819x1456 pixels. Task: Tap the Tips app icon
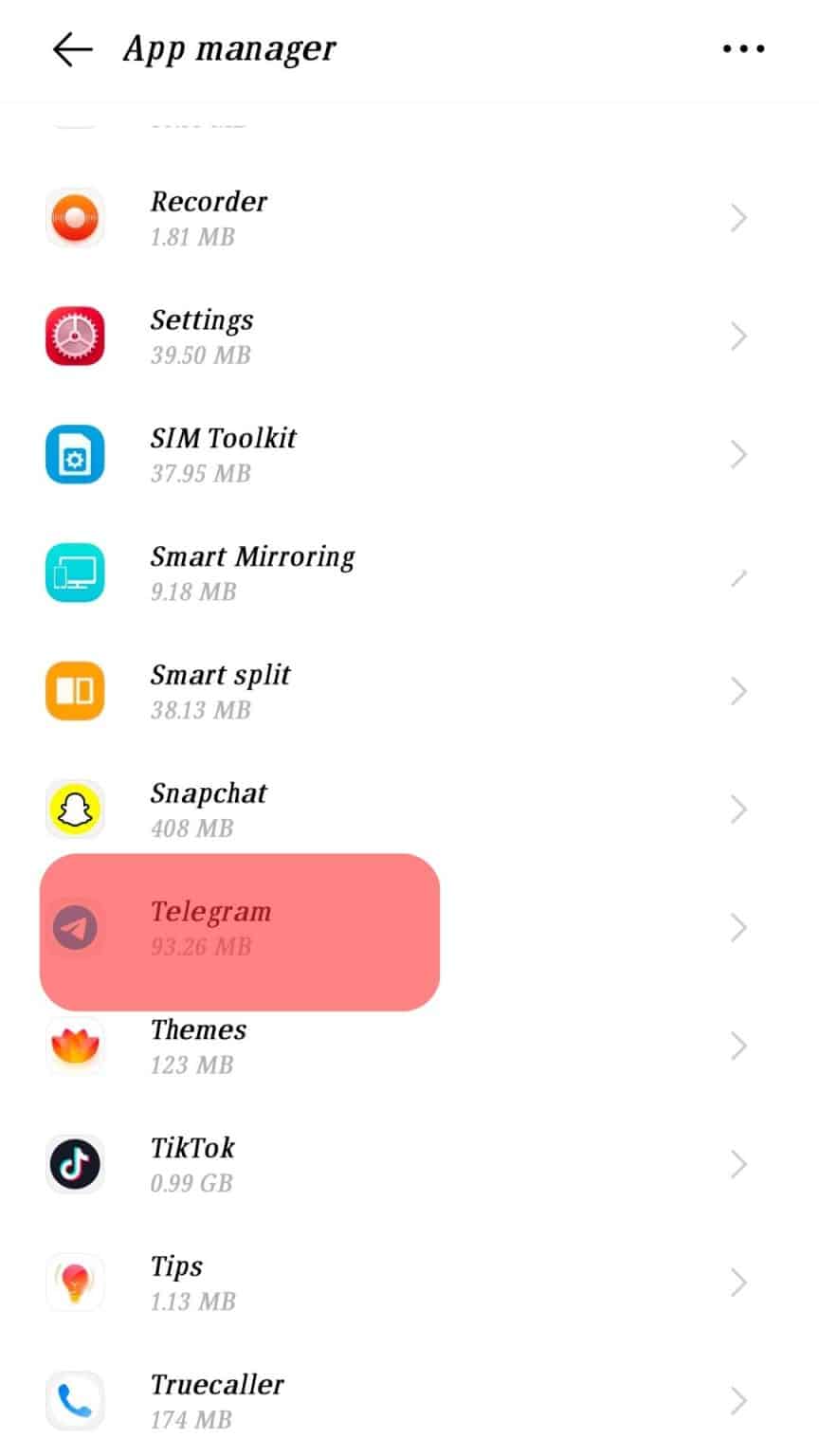pos(76,1283)
